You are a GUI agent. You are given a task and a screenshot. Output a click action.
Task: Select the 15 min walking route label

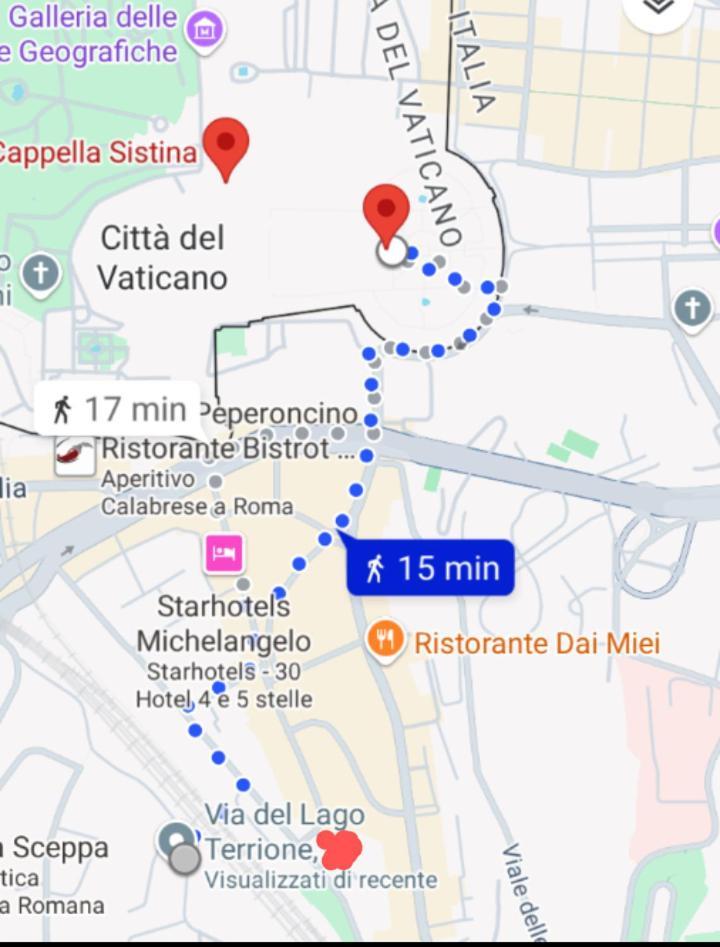click(x=431, y=568)
